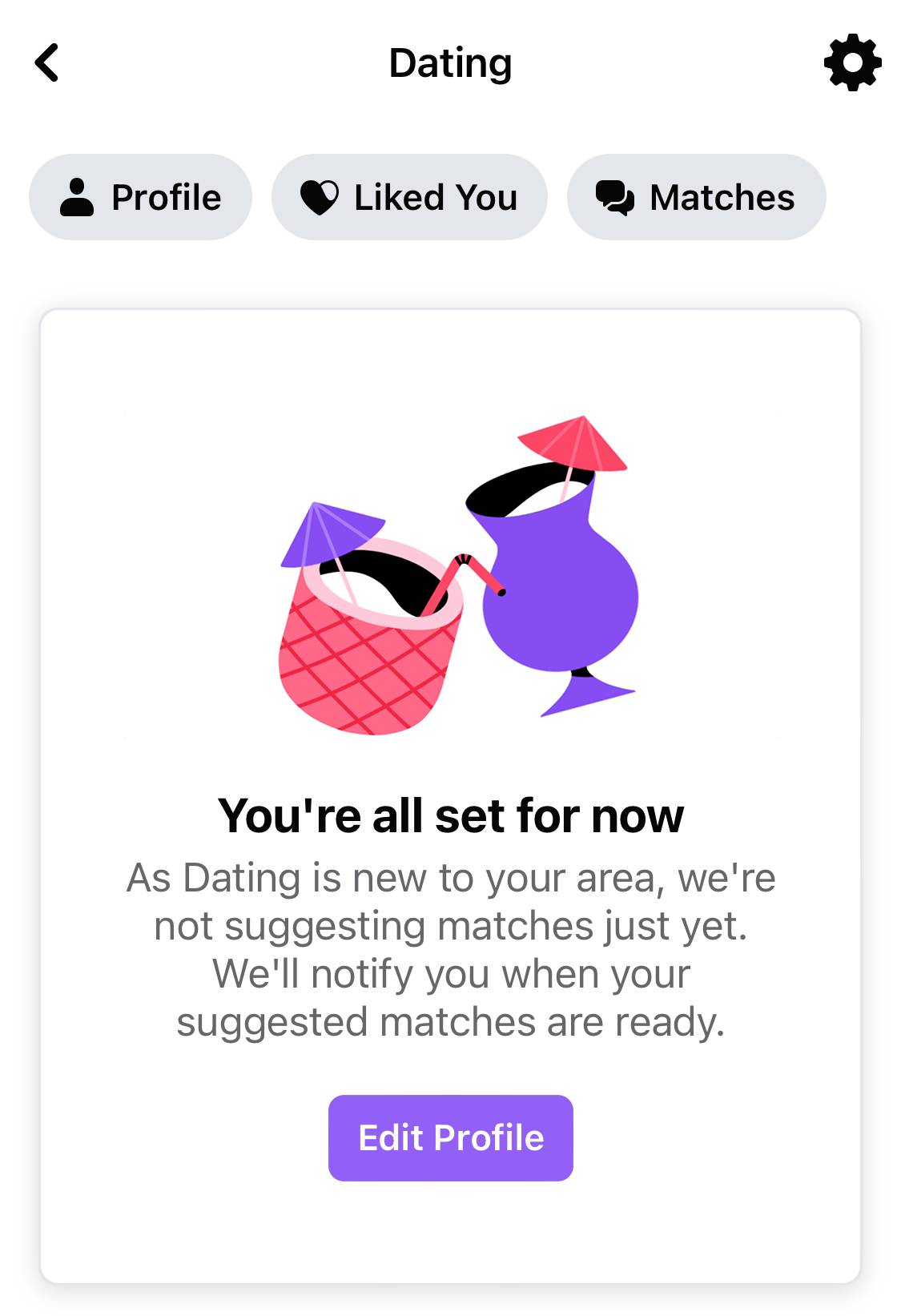View people who Liked You

click(x=409, y=197)
